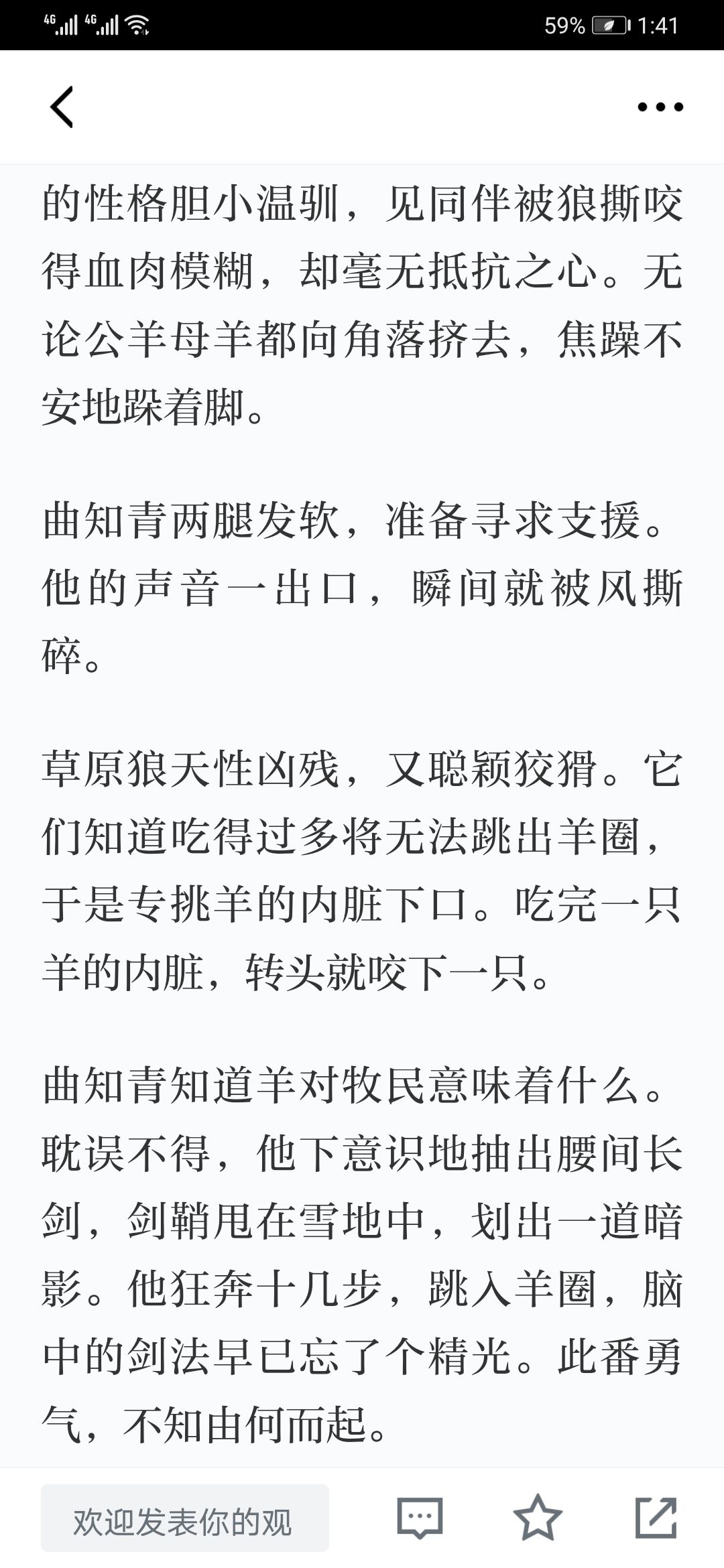Open the comments bubble icon

point(420,1518)
